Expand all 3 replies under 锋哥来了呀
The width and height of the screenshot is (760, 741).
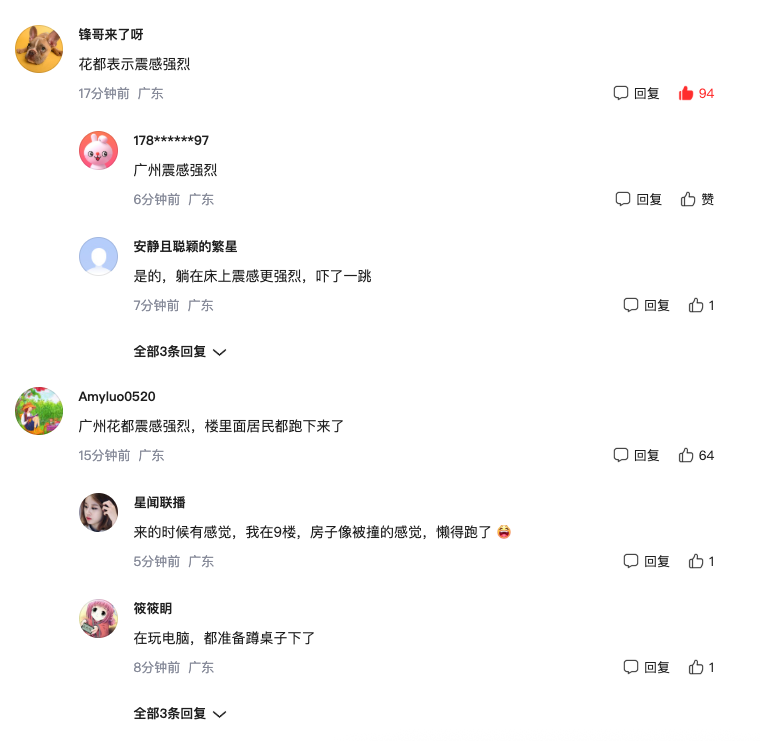pos(180,352)
